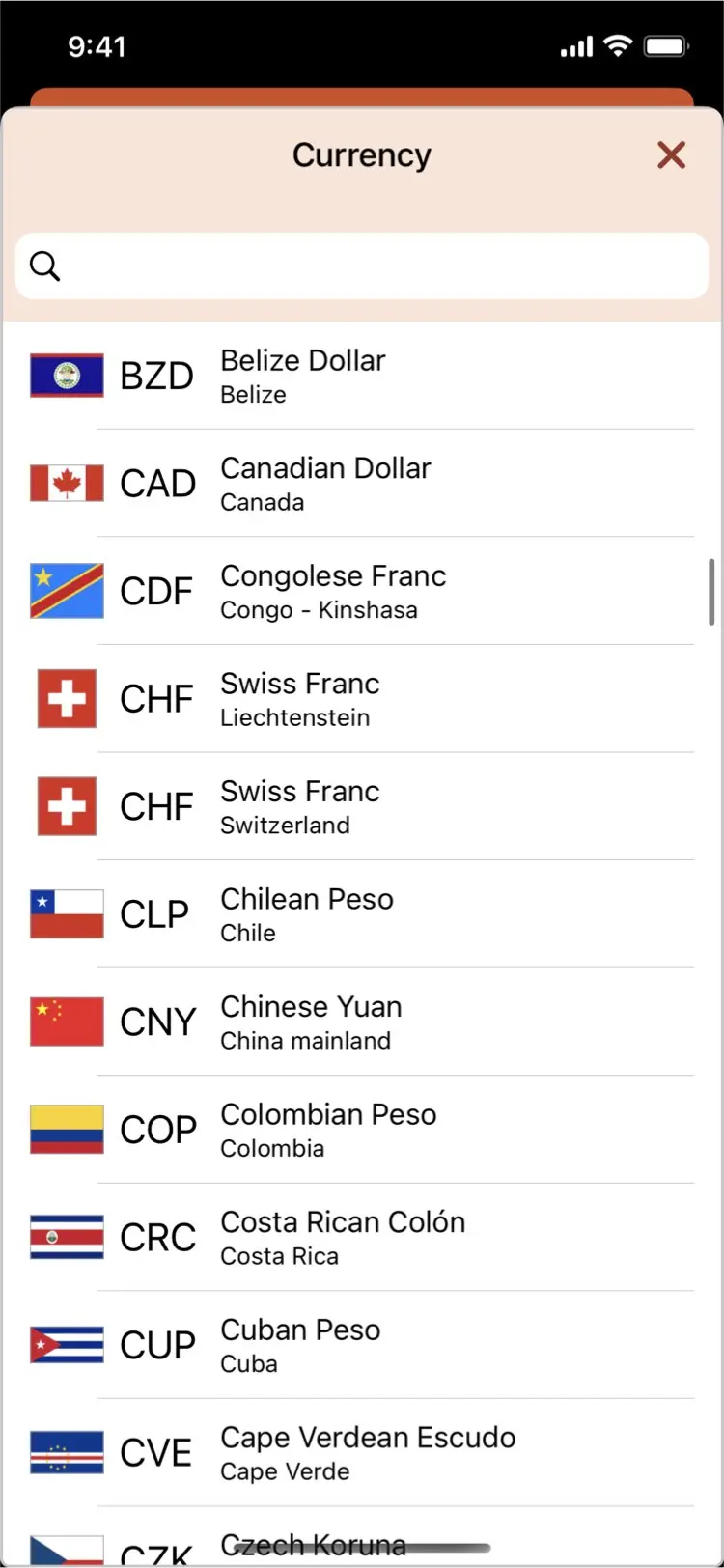Image resolution: width=724 pixels, height=1568 pixels.
Task: Click the Cape Verde flag icon
Action: coord(65,1452)
